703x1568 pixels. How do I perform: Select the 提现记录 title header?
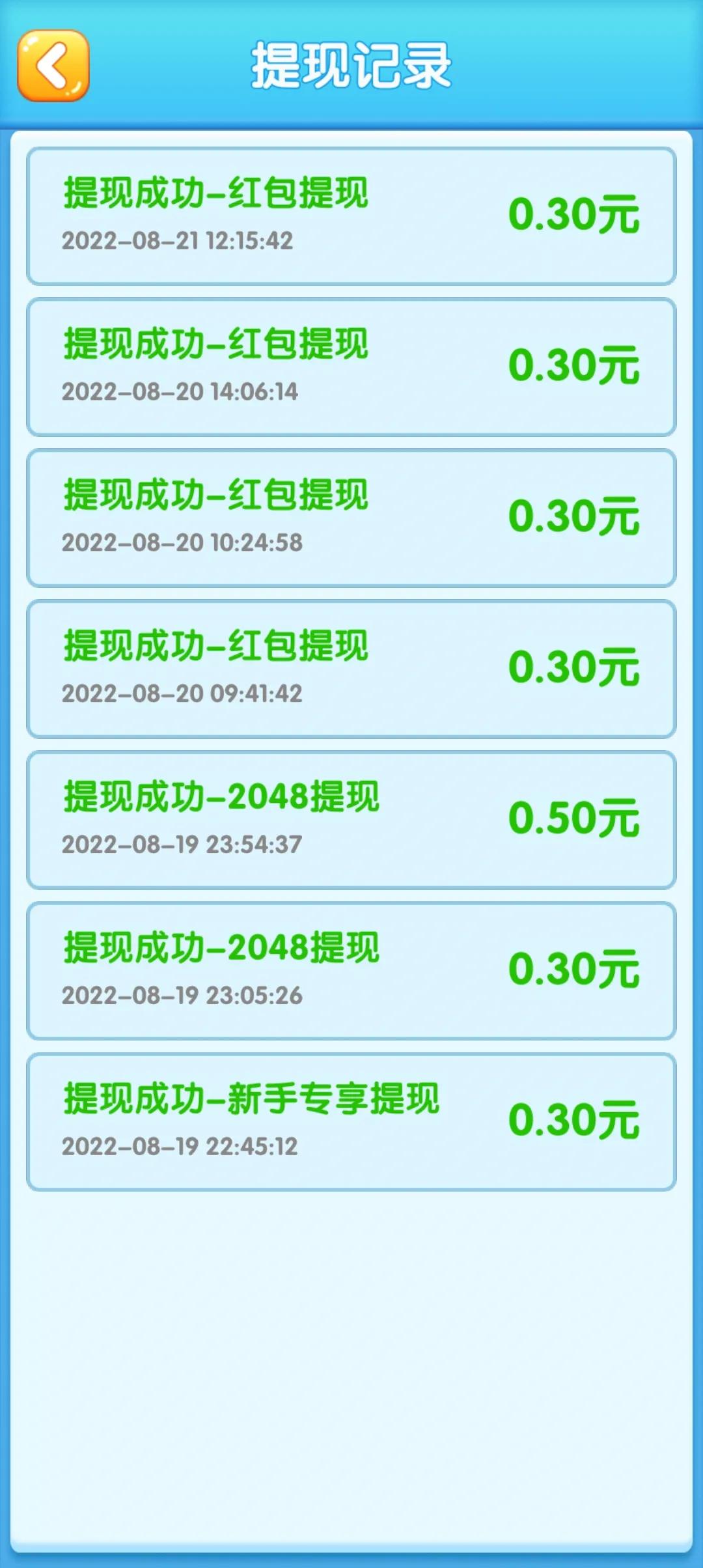tap(351, 64)
